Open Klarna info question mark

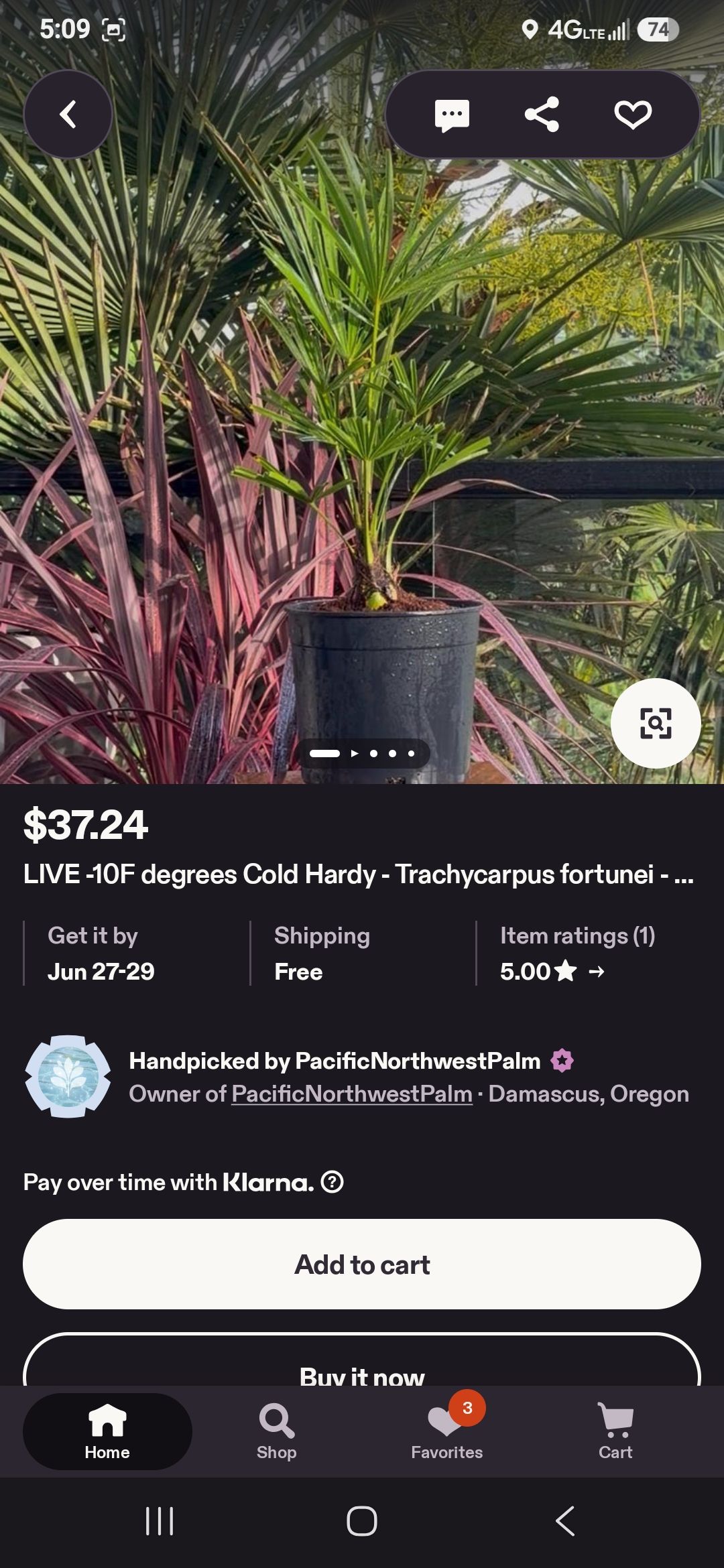(333, 1181)
